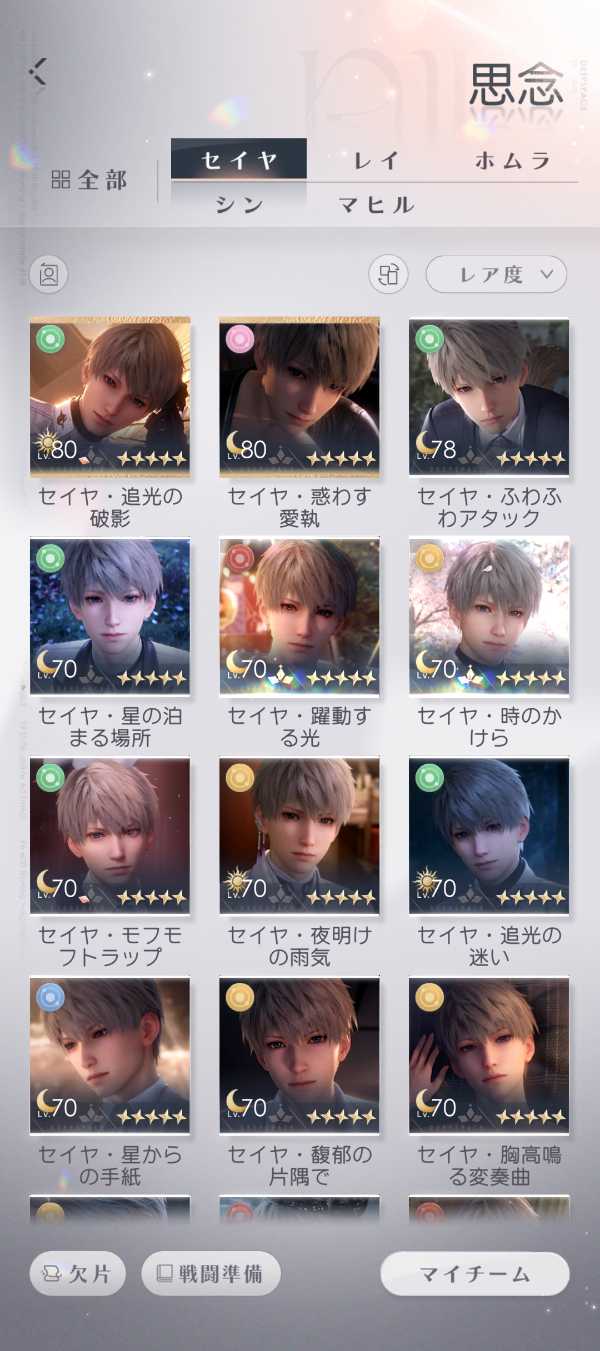
Task: Go back using the top-left arrow
Action: 39,70
